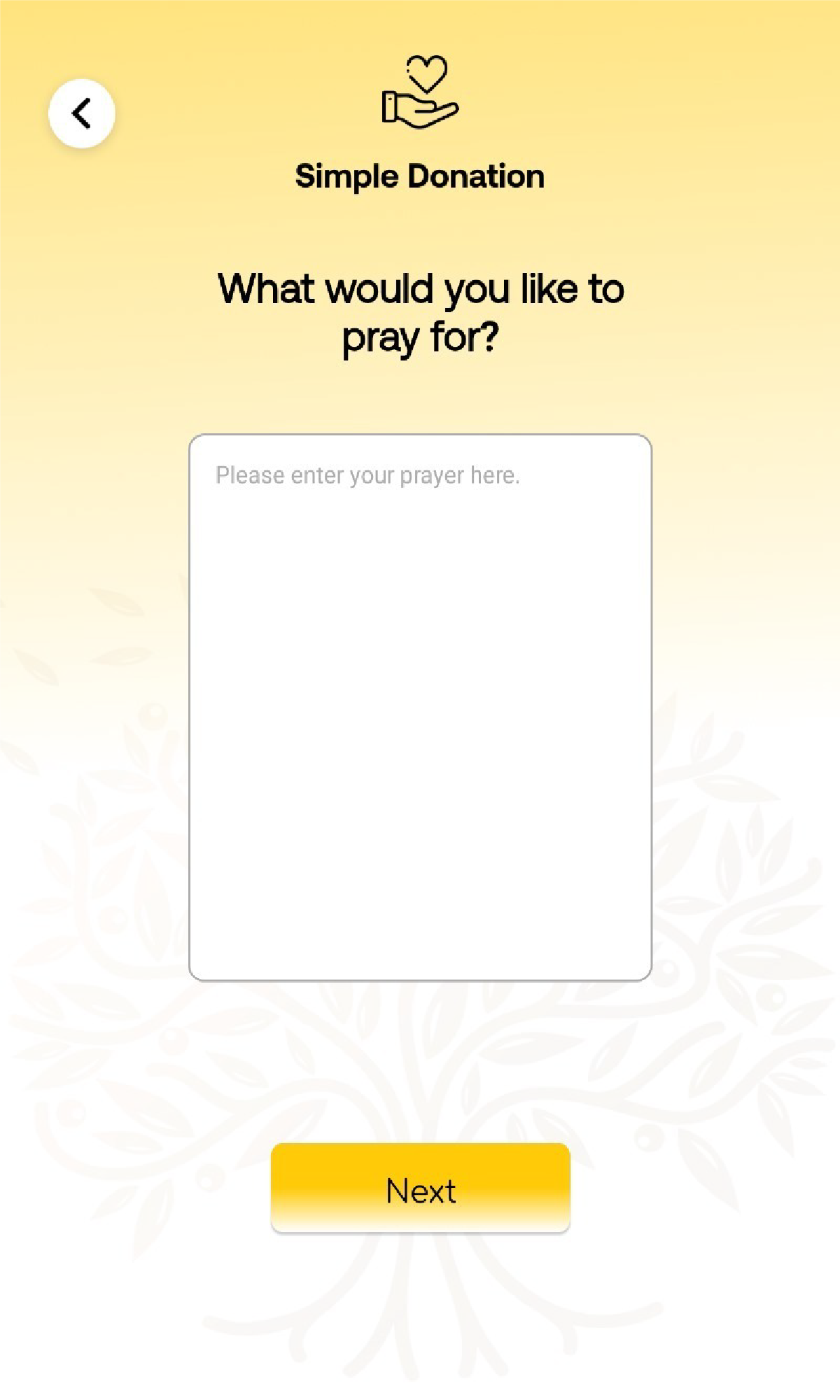The image size is (840, 1400).
Task: Go back using the arrow button
Action: click(82, 113)
